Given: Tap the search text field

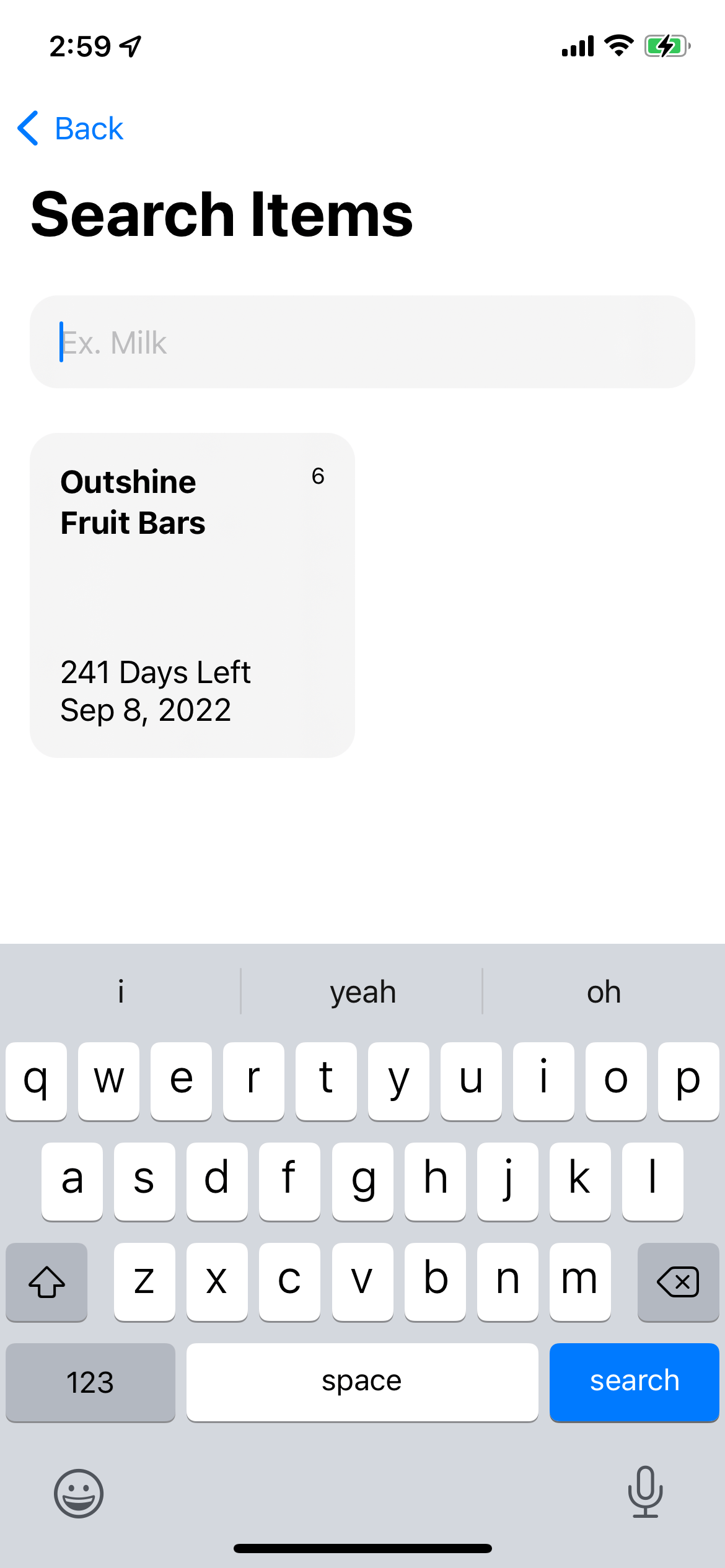Looking at the screenshot, I should [x=362, y=342].
